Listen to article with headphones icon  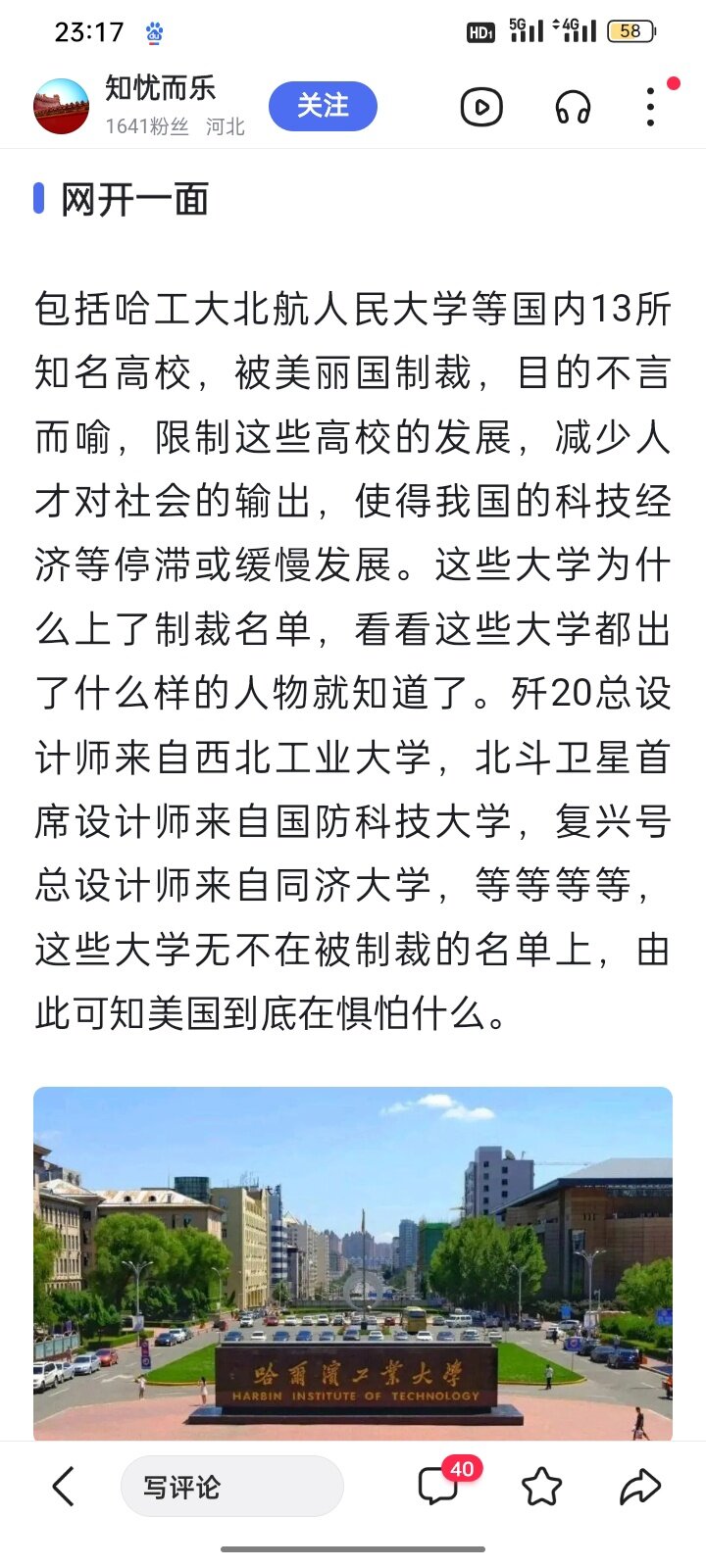point(573,107)
